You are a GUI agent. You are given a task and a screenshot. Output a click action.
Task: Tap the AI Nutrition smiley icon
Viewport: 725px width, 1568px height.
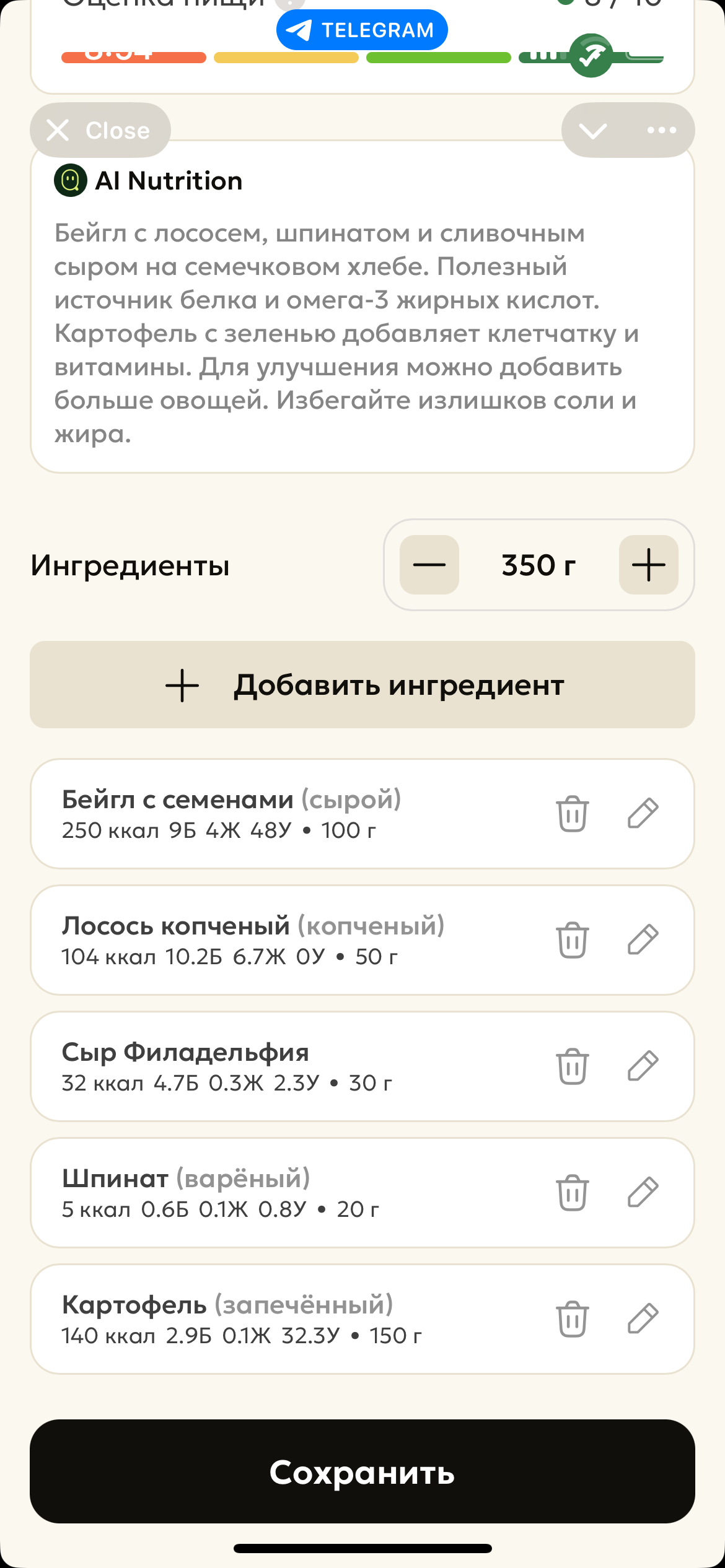tap(70, 180)
